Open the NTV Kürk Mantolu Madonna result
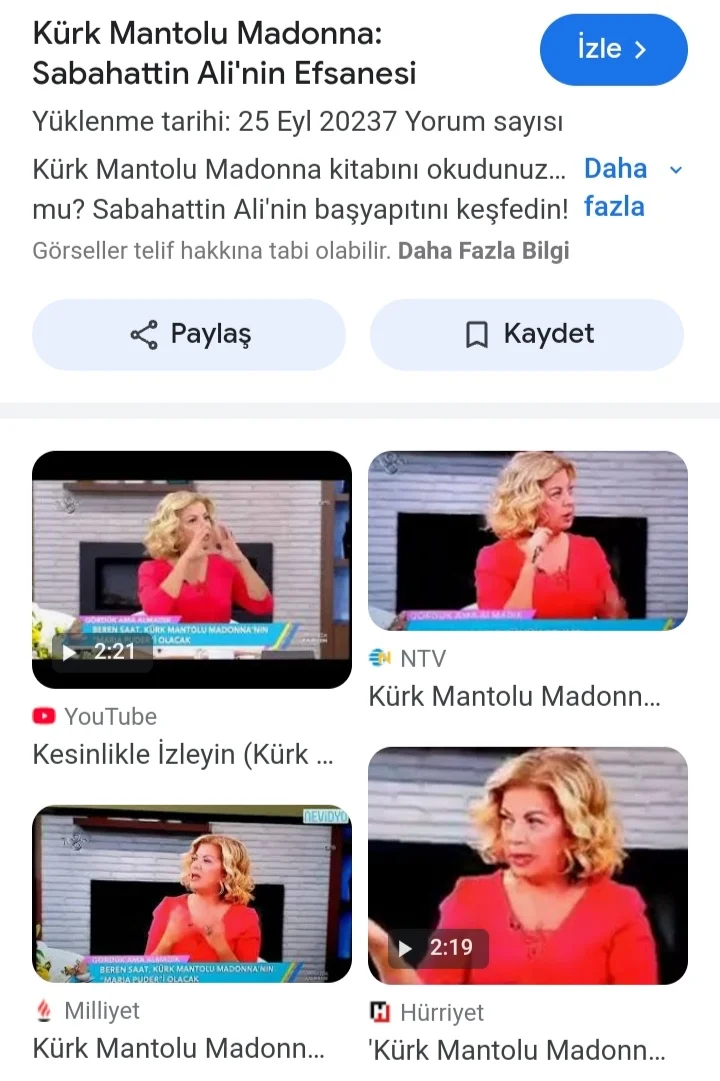The height and width of the screenshot is (1081, 720). pyautogui.click(x=528, y=541)
